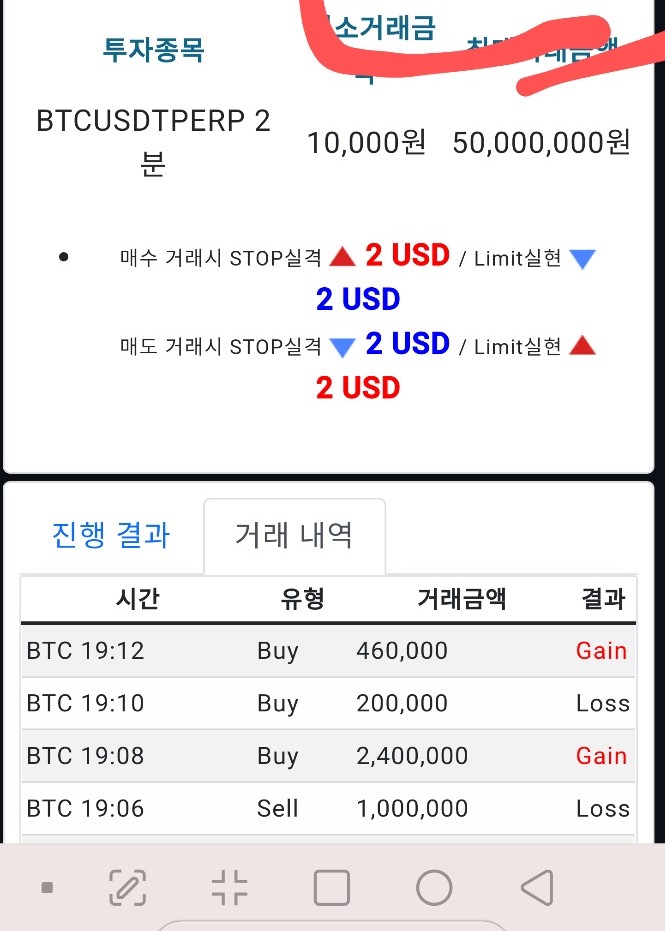
Task: Open recent apps from the navigation bar
Action: pyautogui.click(x=331, y=887)
